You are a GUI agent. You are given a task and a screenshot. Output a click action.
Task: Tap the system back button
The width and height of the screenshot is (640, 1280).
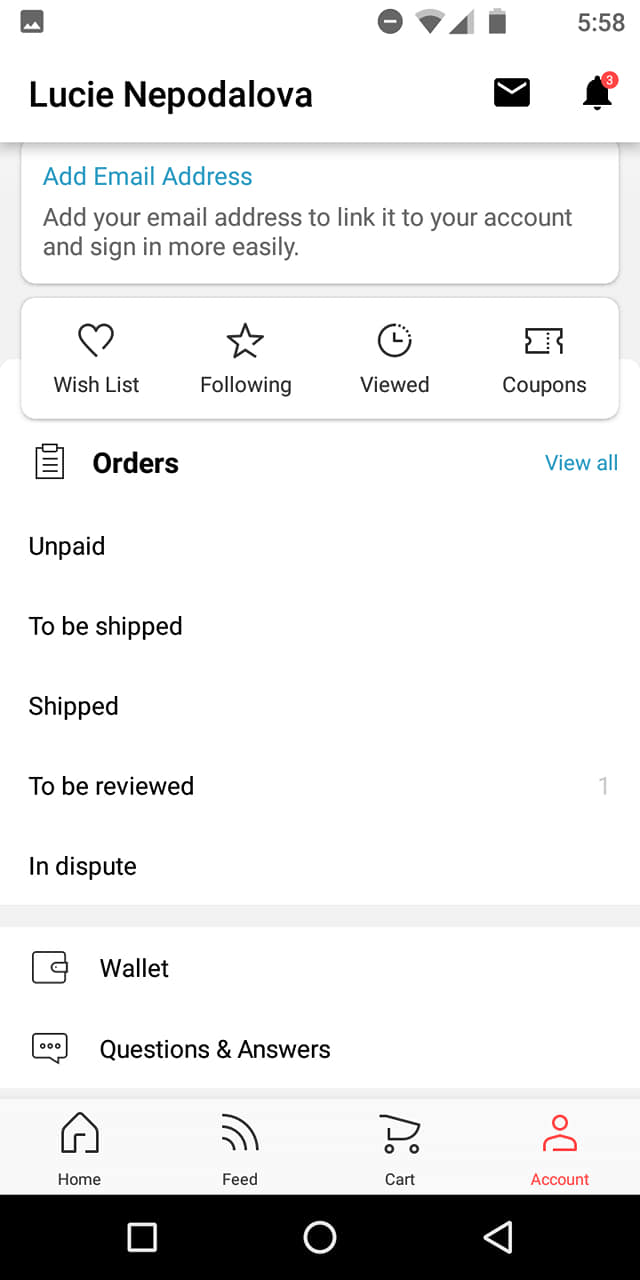point(497,1237)
